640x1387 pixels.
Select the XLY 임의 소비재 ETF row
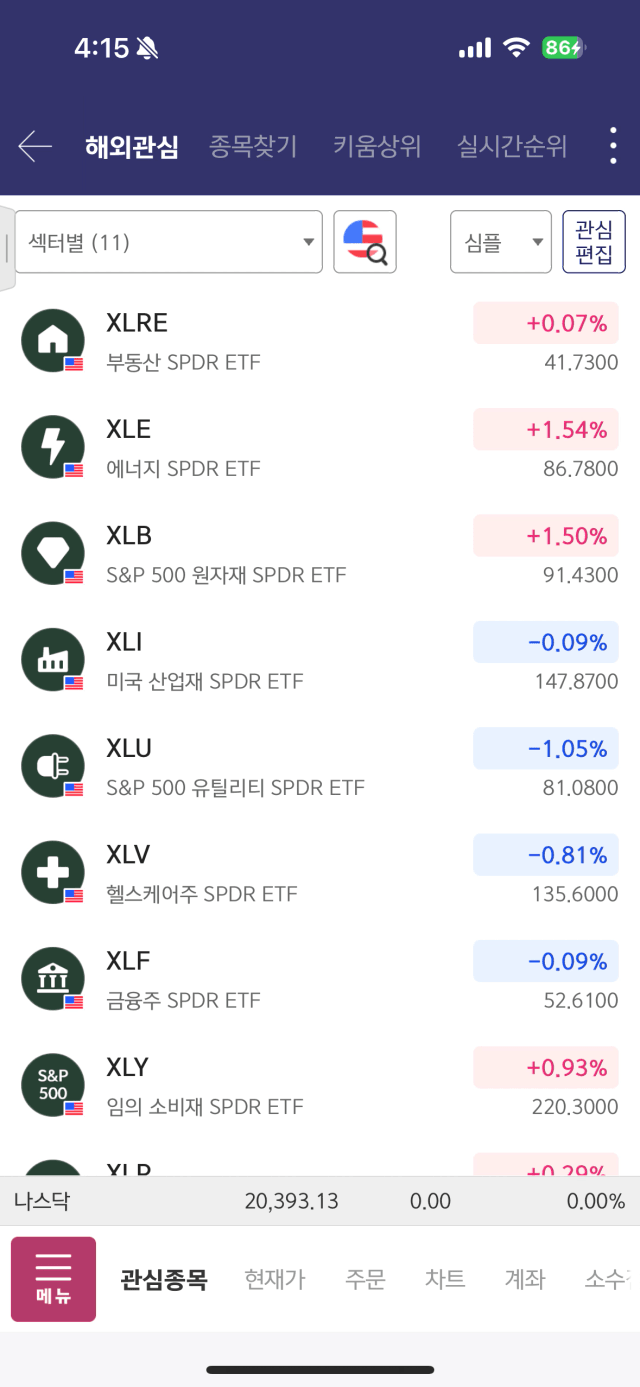click(320, 1085)
